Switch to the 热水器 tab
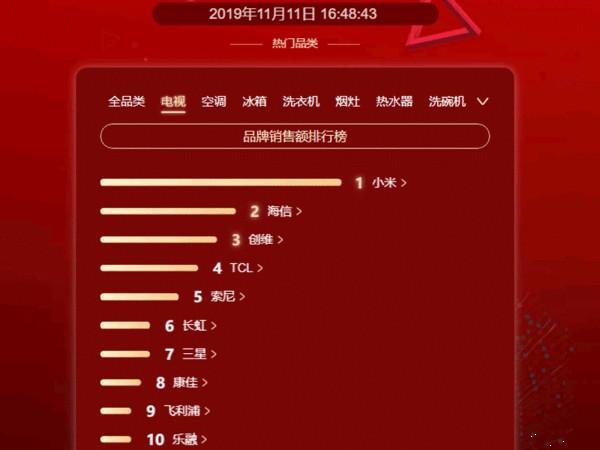Image resolution: width=600 pixels, height=450 pixels. [x=394, y=102]
